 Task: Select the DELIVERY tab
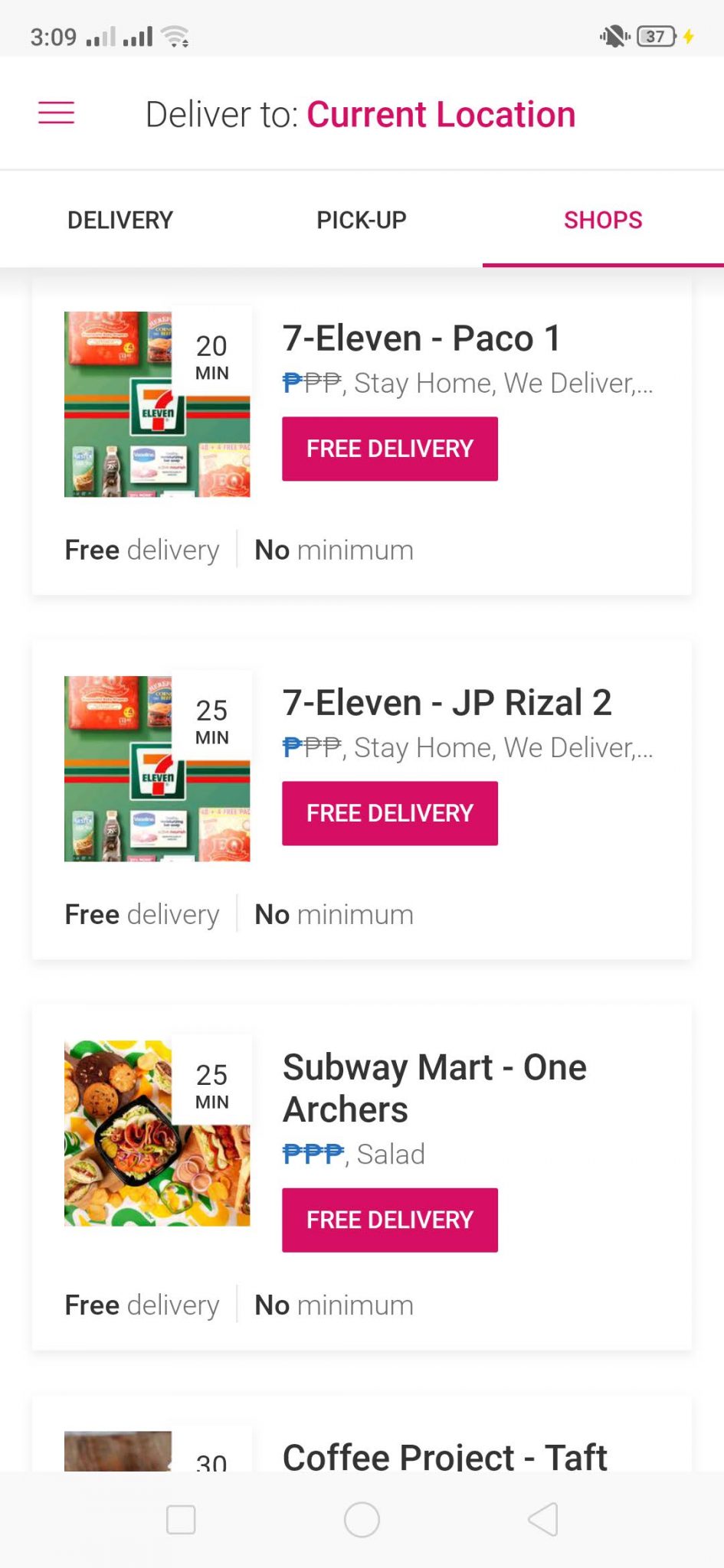pos(120,220)
